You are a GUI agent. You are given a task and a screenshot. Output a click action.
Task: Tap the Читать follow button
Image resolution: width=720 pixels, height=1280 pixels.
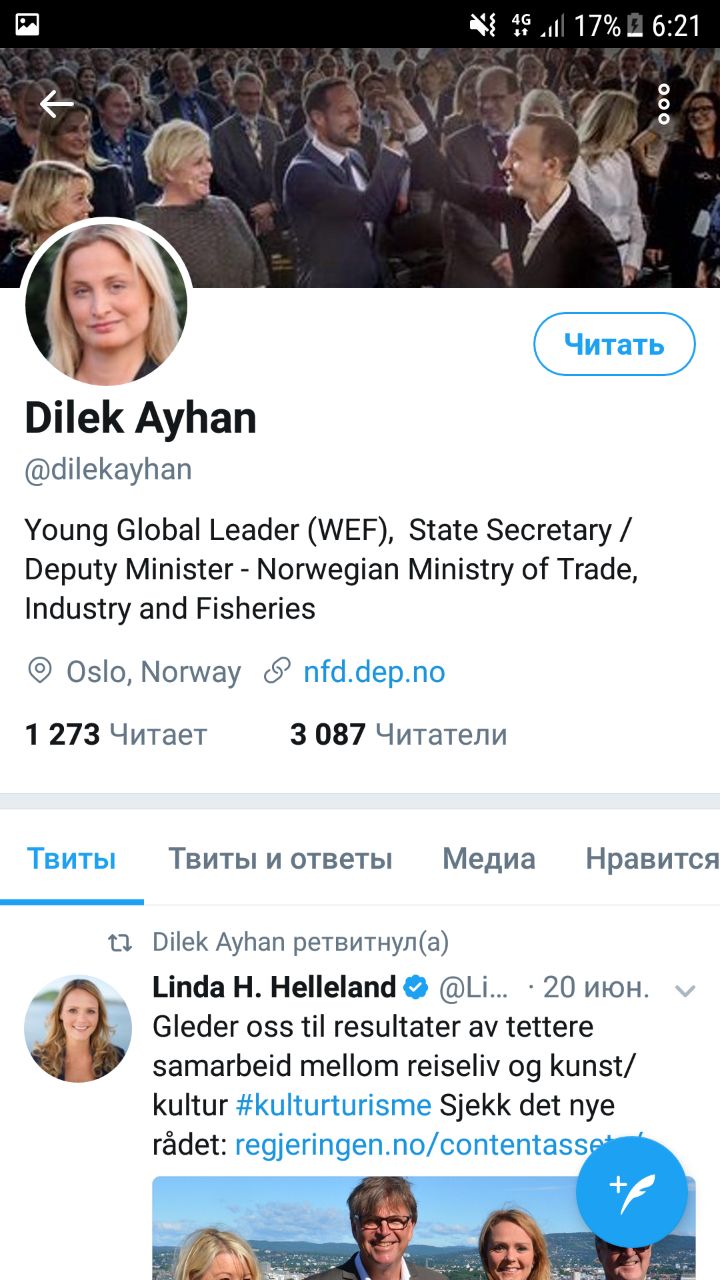click(x=614, y=345)
